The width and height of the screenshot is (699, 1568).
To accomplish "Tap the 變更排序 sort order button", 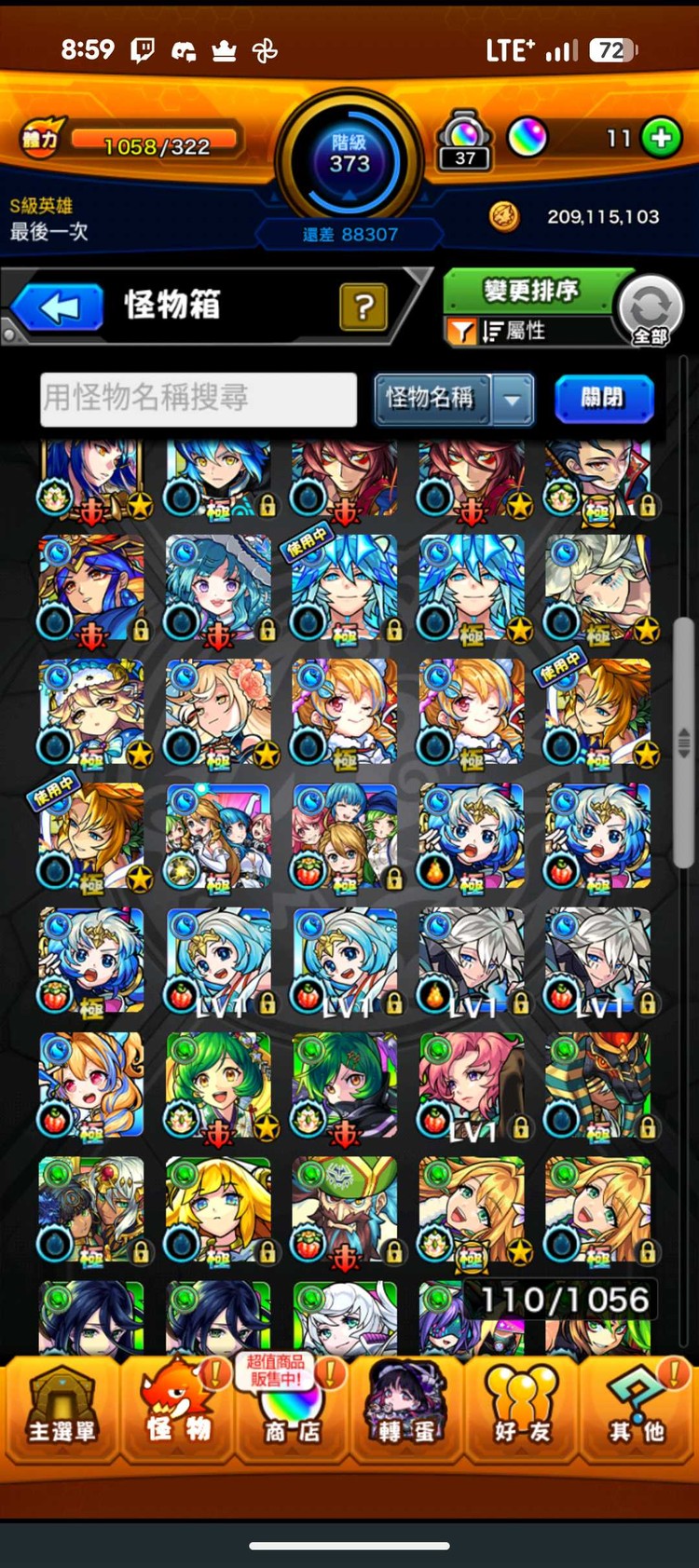I will click(x=531, y=291).
